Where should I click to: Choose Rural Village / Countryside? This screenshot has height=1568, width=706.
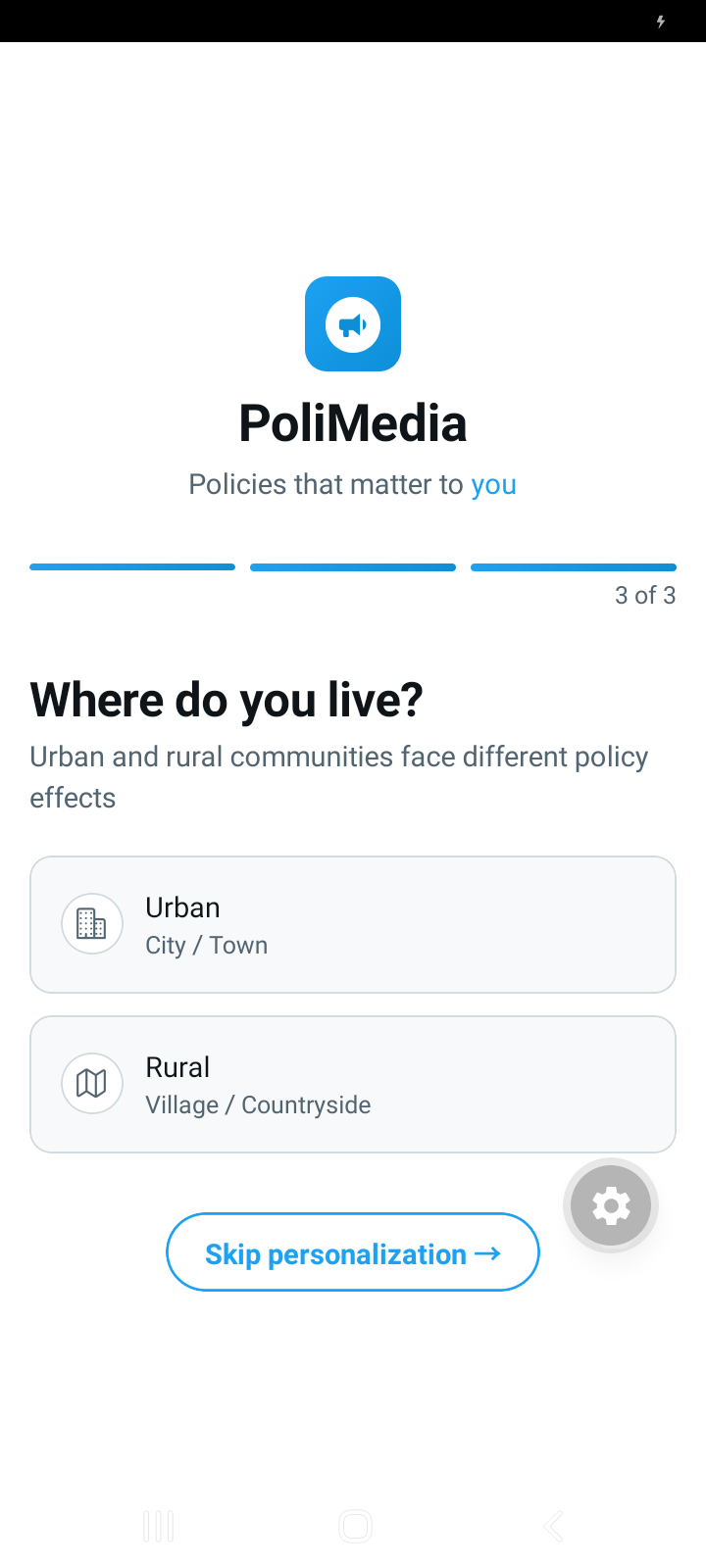[x=353, y=1084]
